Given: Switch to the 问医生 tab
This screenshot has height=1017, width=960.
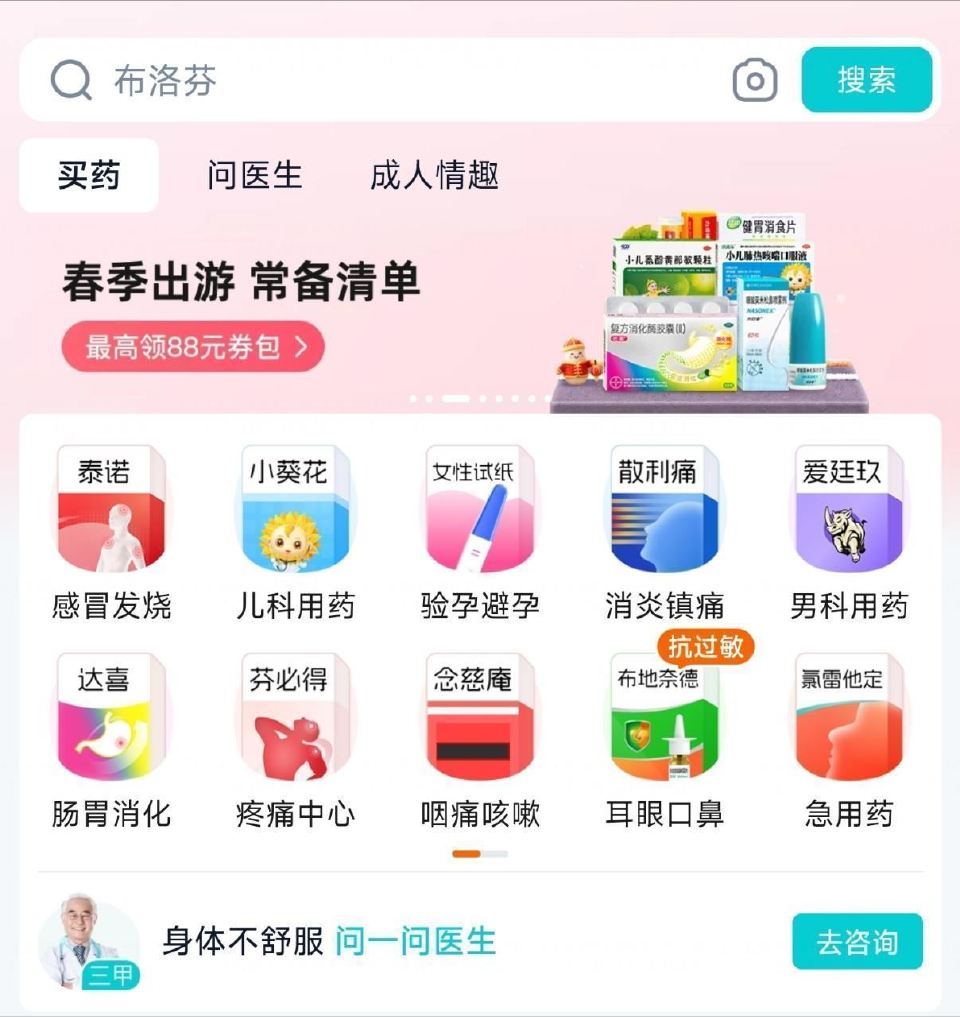Looking at the screenshot, I should (x=255, y=175).
